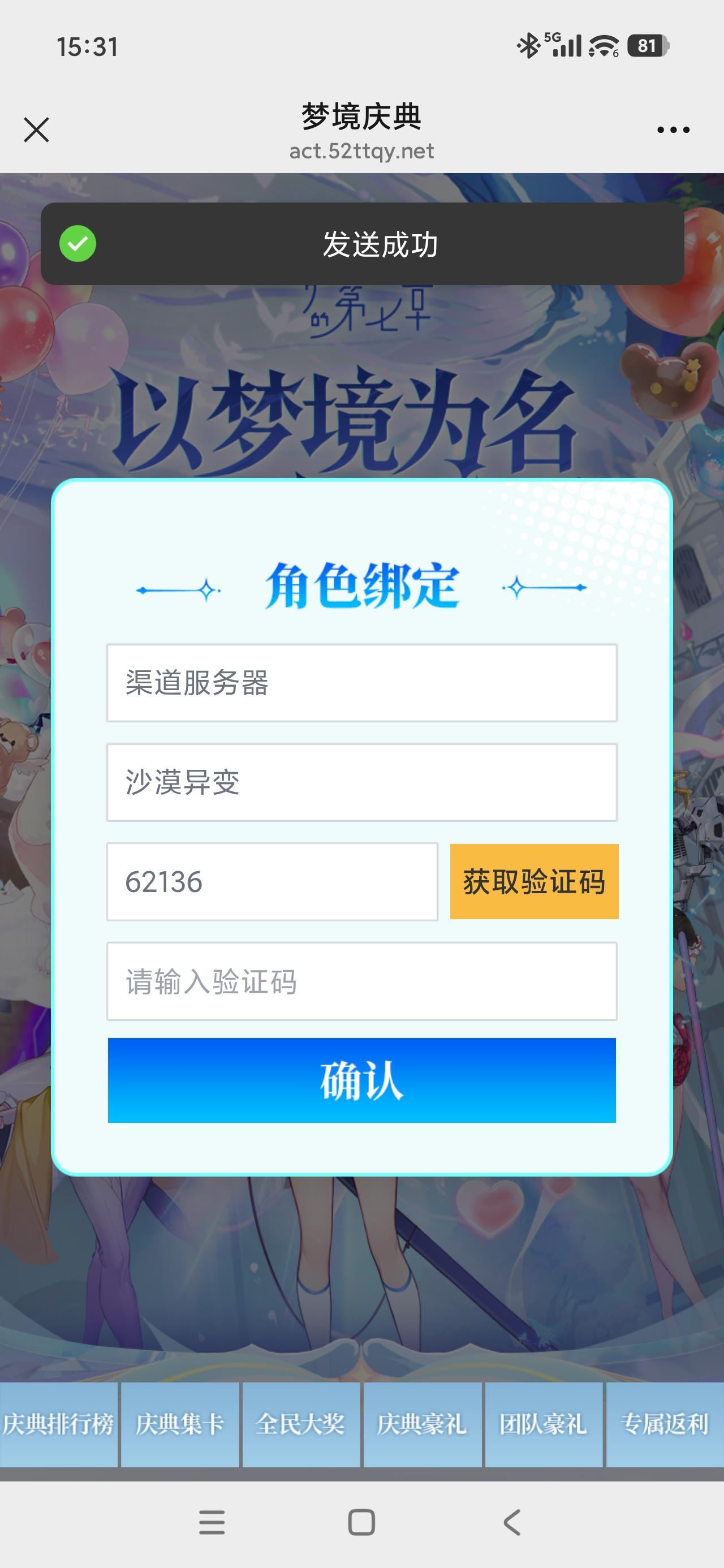
Task: Open the WeChat three-dot more menu
Action: coord(673,130)
